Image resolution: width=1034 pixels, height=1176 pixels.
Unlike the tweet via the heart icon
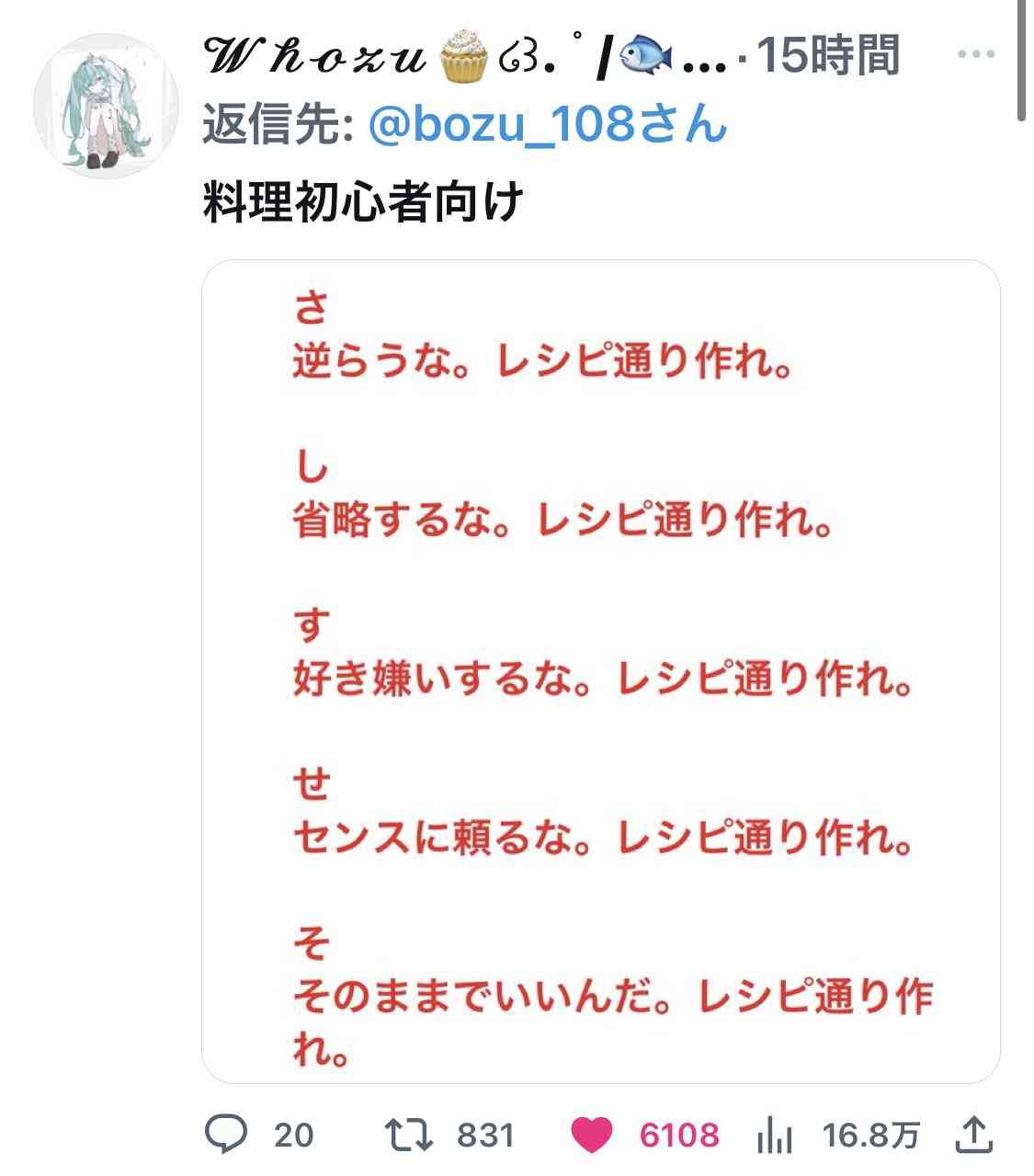click(591, 1136)
